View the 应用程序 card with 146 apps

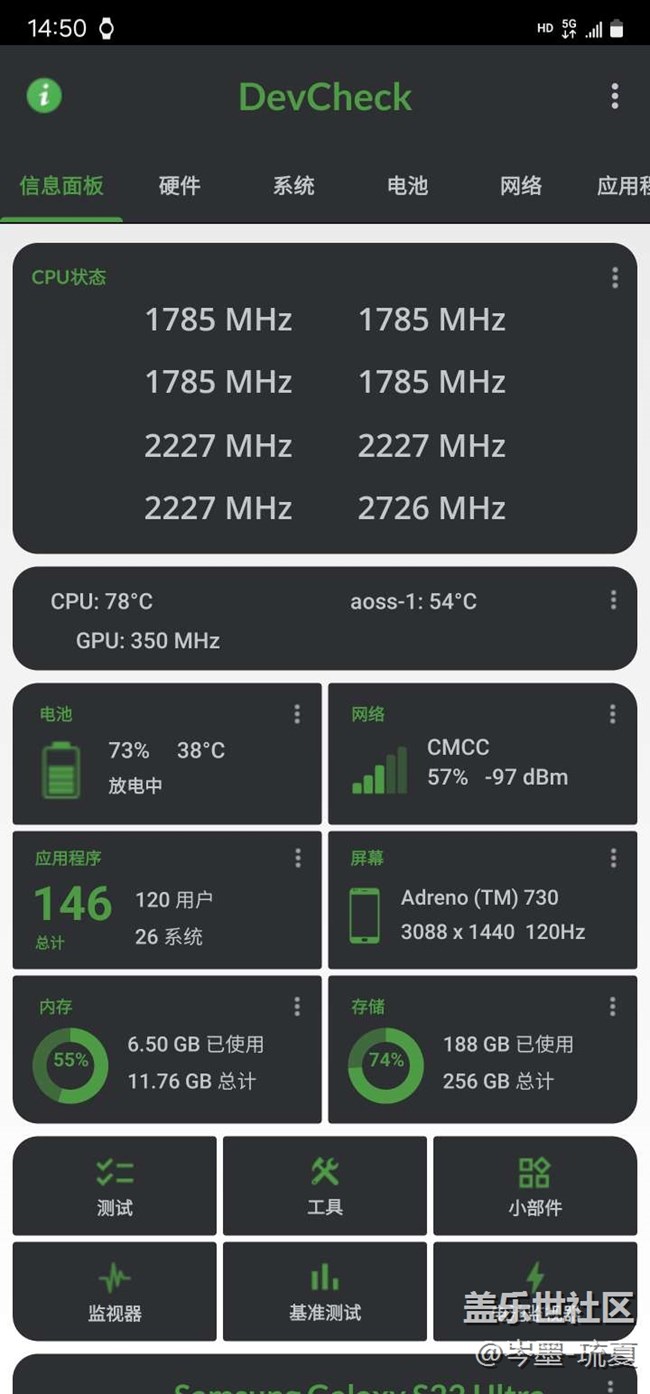(x=167, y=900)
